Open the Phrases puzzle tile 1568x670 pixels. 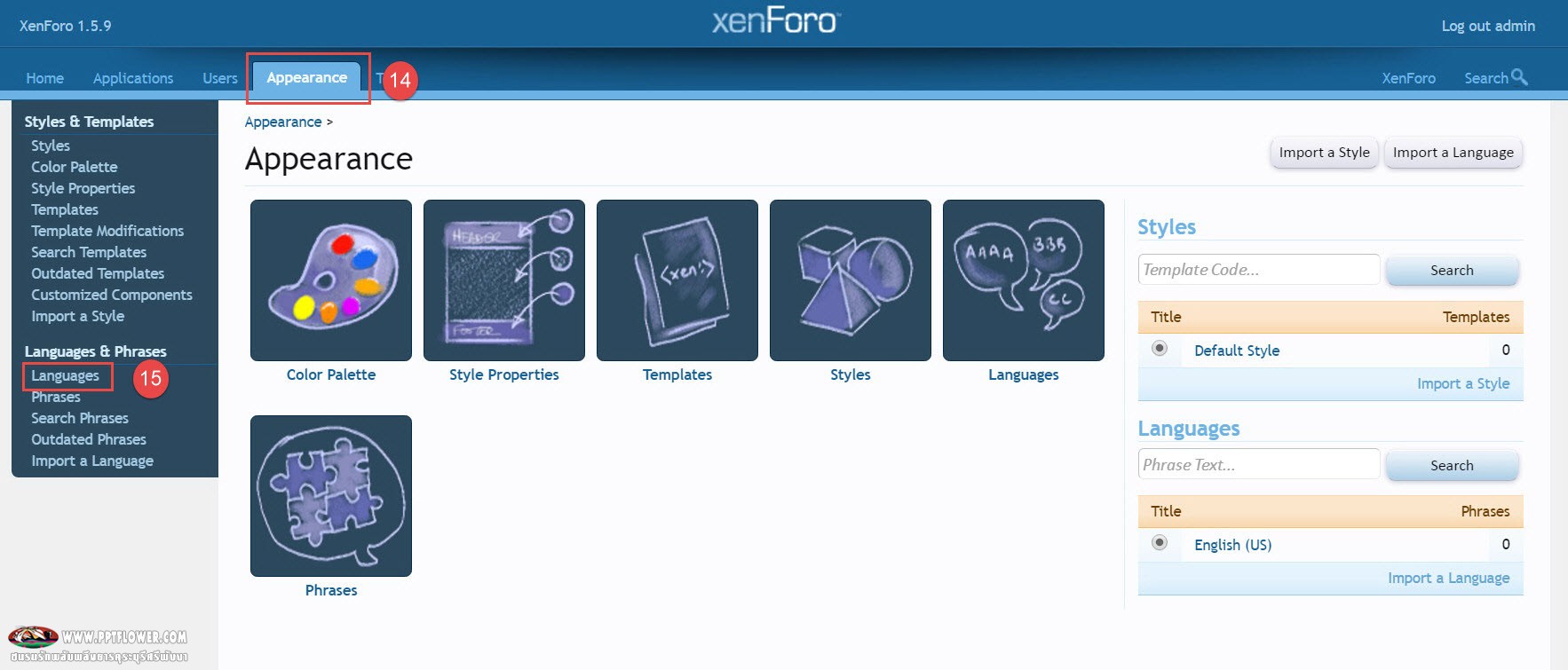330,496
